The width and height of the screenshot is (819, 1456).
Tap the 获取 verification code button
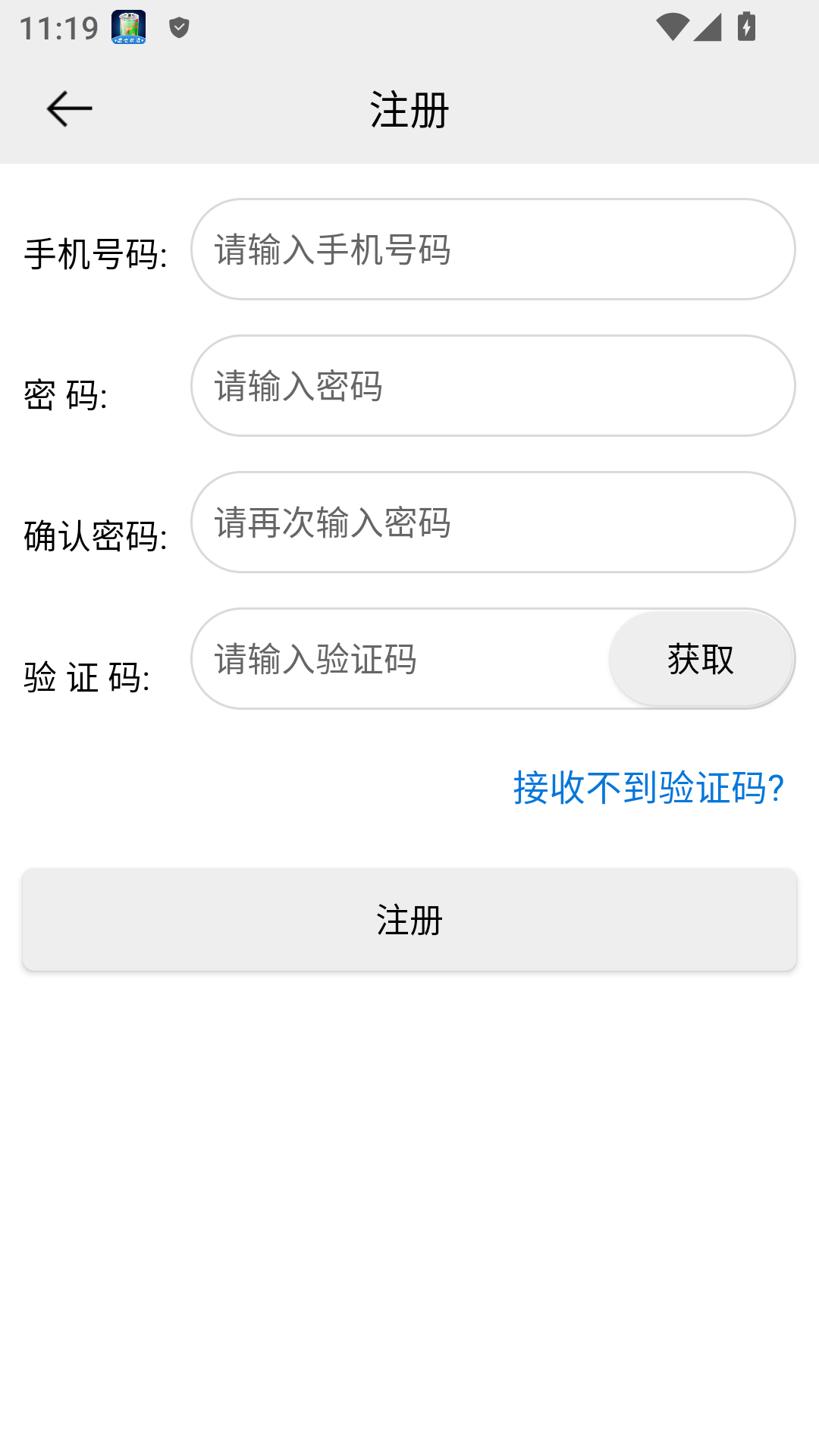click(x=700, y=659)
